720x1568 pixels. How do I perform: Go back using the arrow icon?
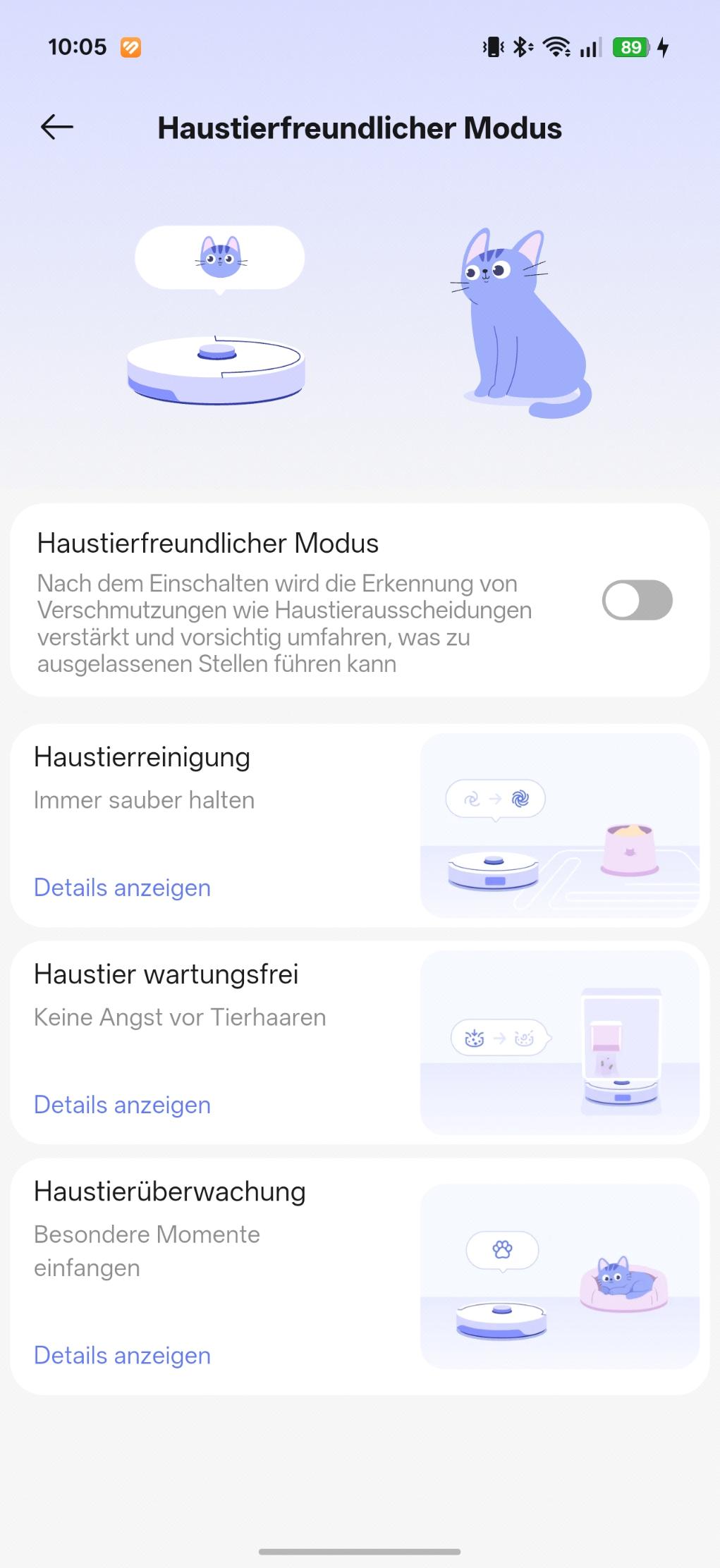click(57, 128)
